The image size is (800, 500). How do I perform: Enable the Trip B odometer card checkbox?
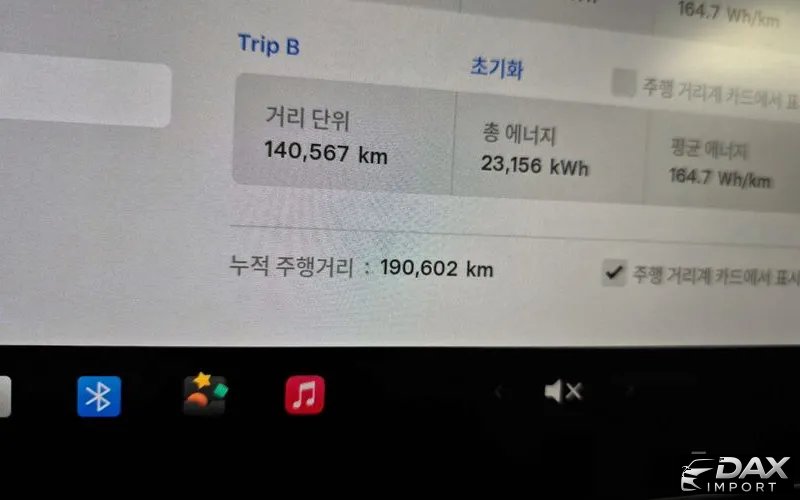coord(624,84)
